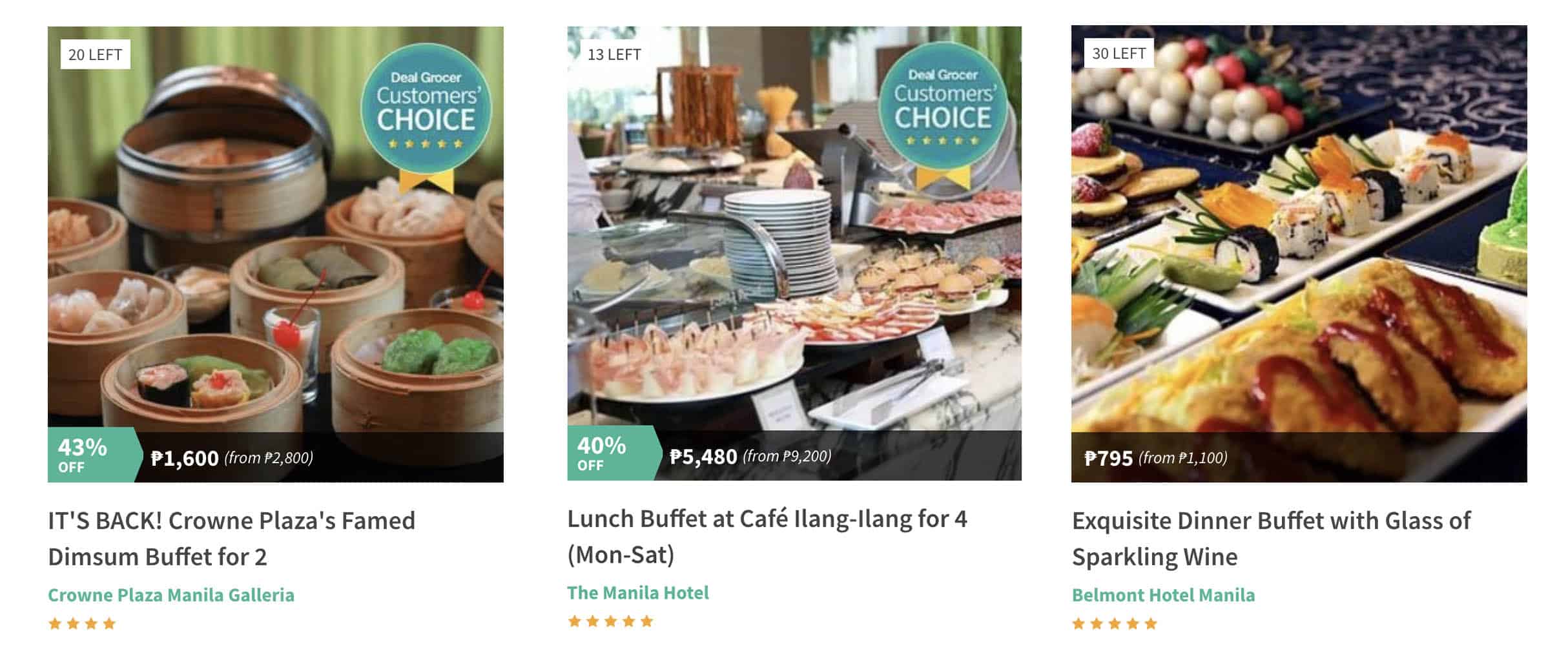Image resolution: width=1568 pixels, height=655 pixels.
Task: Open the Belmont dinner buffet deal image
Action: (1298, 254)
